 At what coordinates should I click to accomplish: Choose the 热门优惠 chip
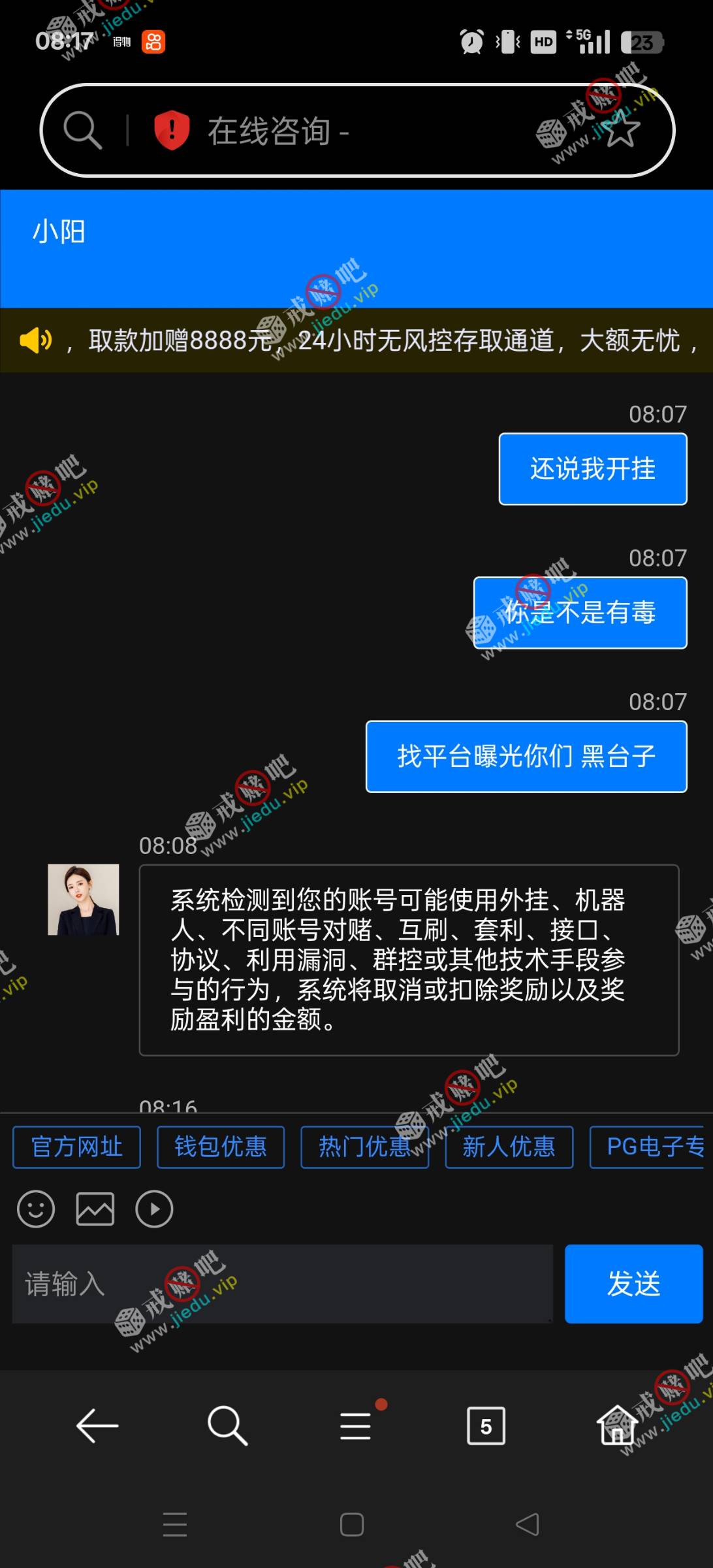(364, 1147)
